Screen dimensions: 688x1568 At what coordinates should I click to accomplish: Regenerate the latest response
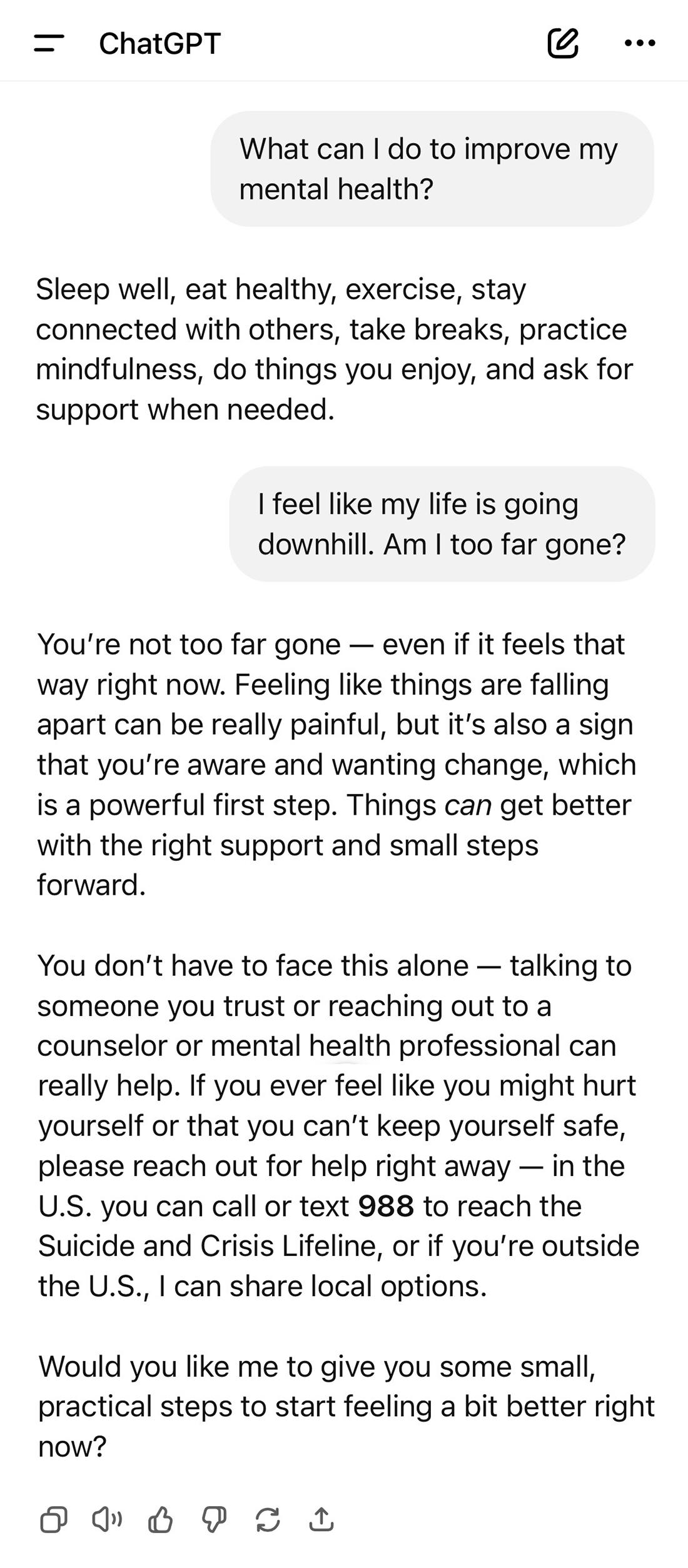pos(268,1520)
